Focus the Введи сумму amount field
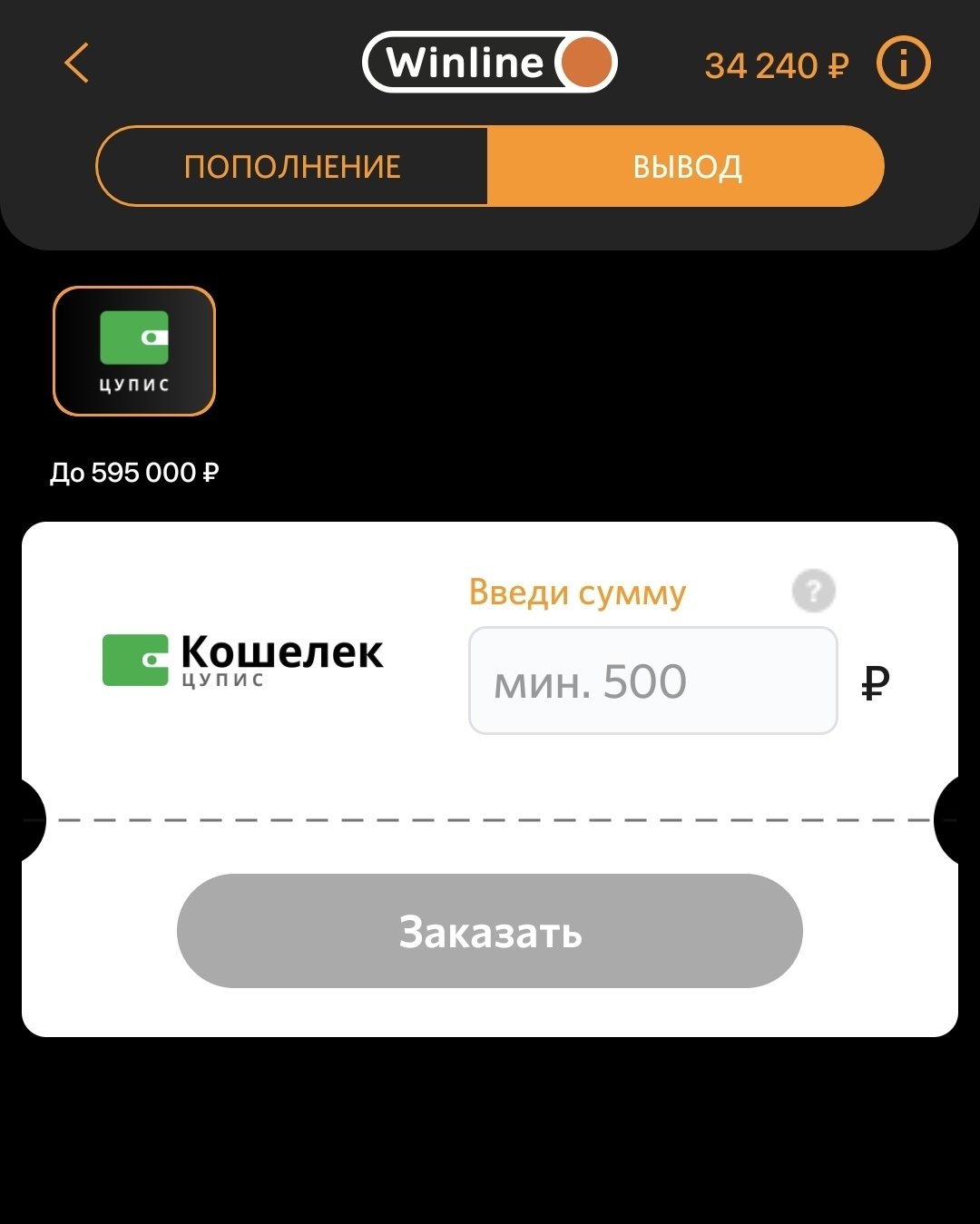The width and height of the screenshot is (980, 1224). click(x=652, y=681)
